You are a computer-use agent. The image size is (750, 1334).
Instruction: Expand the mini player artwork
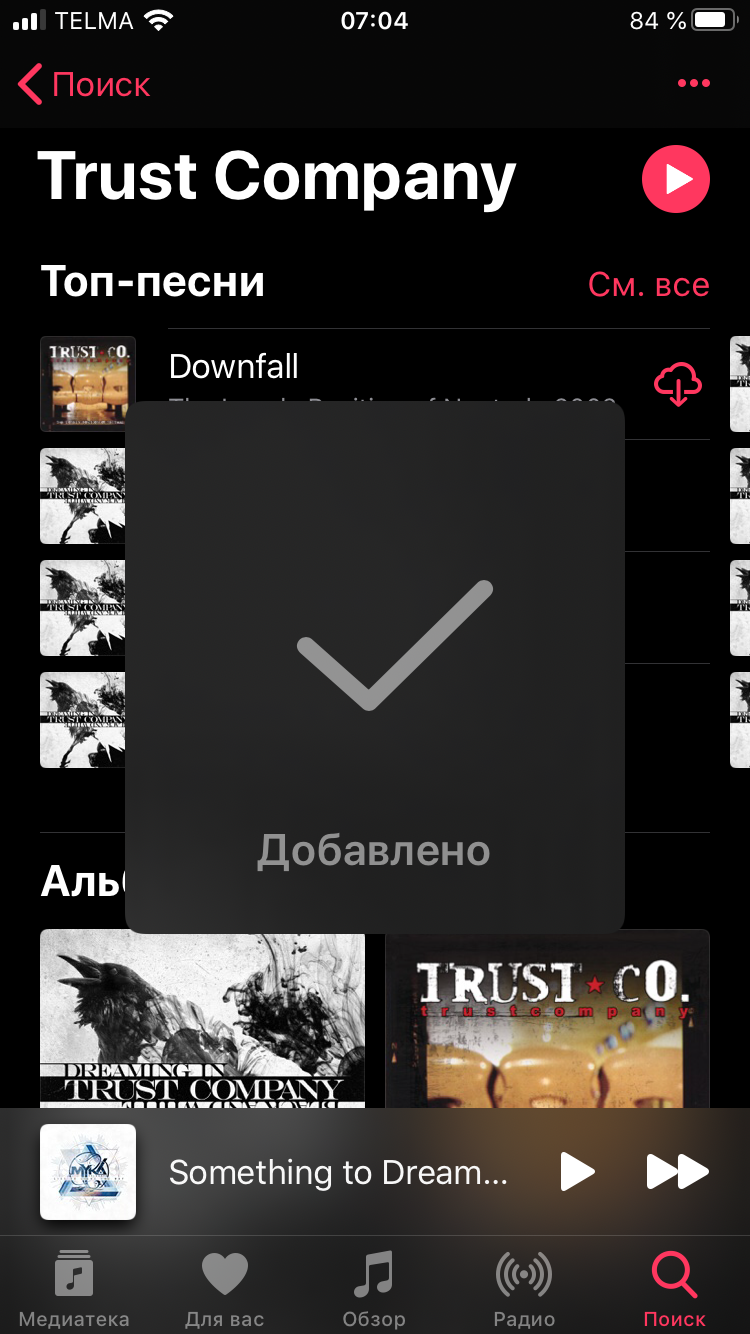click(88, 1172)
